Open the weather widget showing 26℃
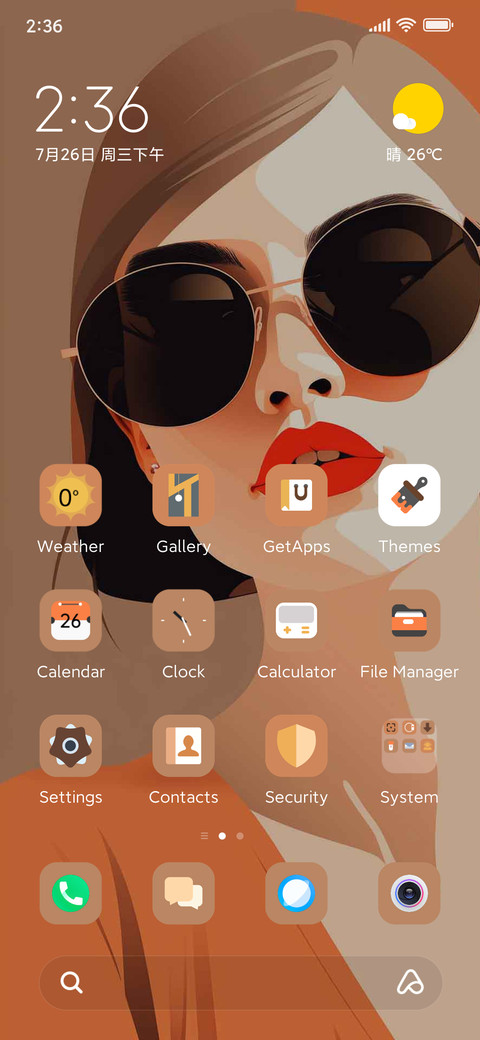The height and width of the screenshot is (1040, 480). pos(416,123)
